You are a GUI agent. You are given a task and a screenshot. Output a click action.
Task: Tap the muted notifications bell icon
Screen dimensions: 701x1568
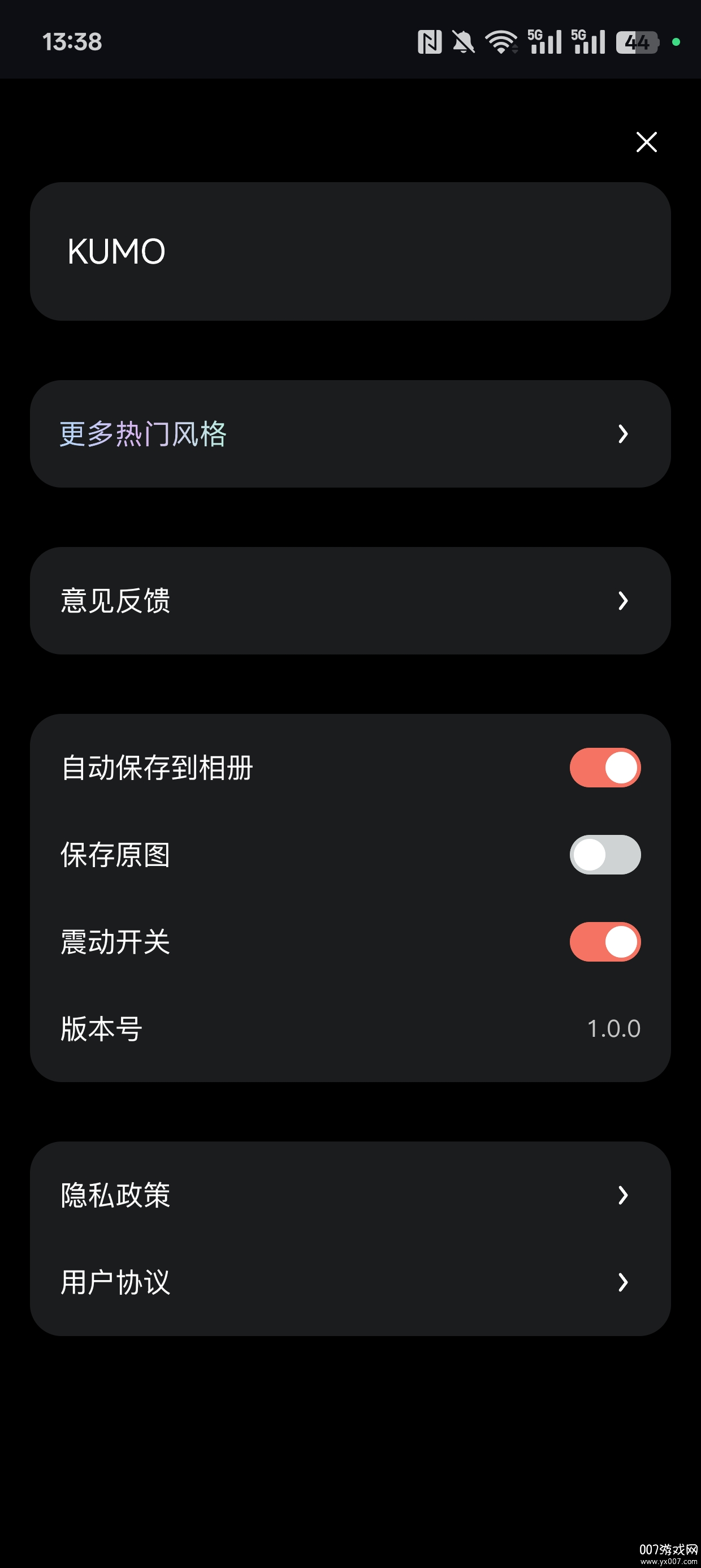click(462, 42)
